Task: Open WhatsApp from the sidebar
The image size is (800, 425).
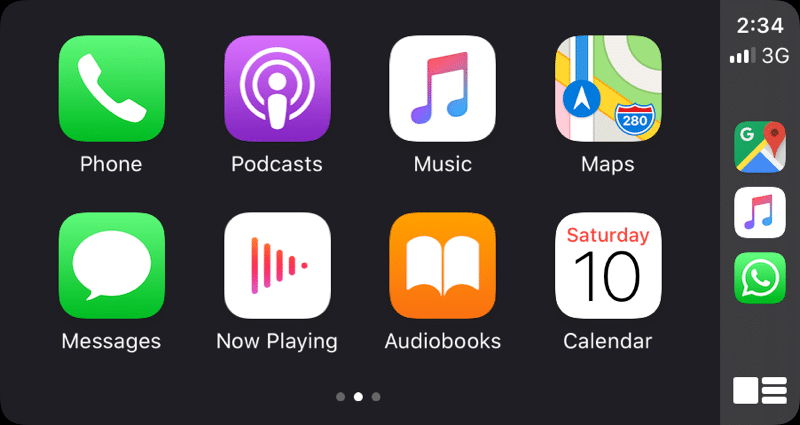Action: tap(760, 277)
